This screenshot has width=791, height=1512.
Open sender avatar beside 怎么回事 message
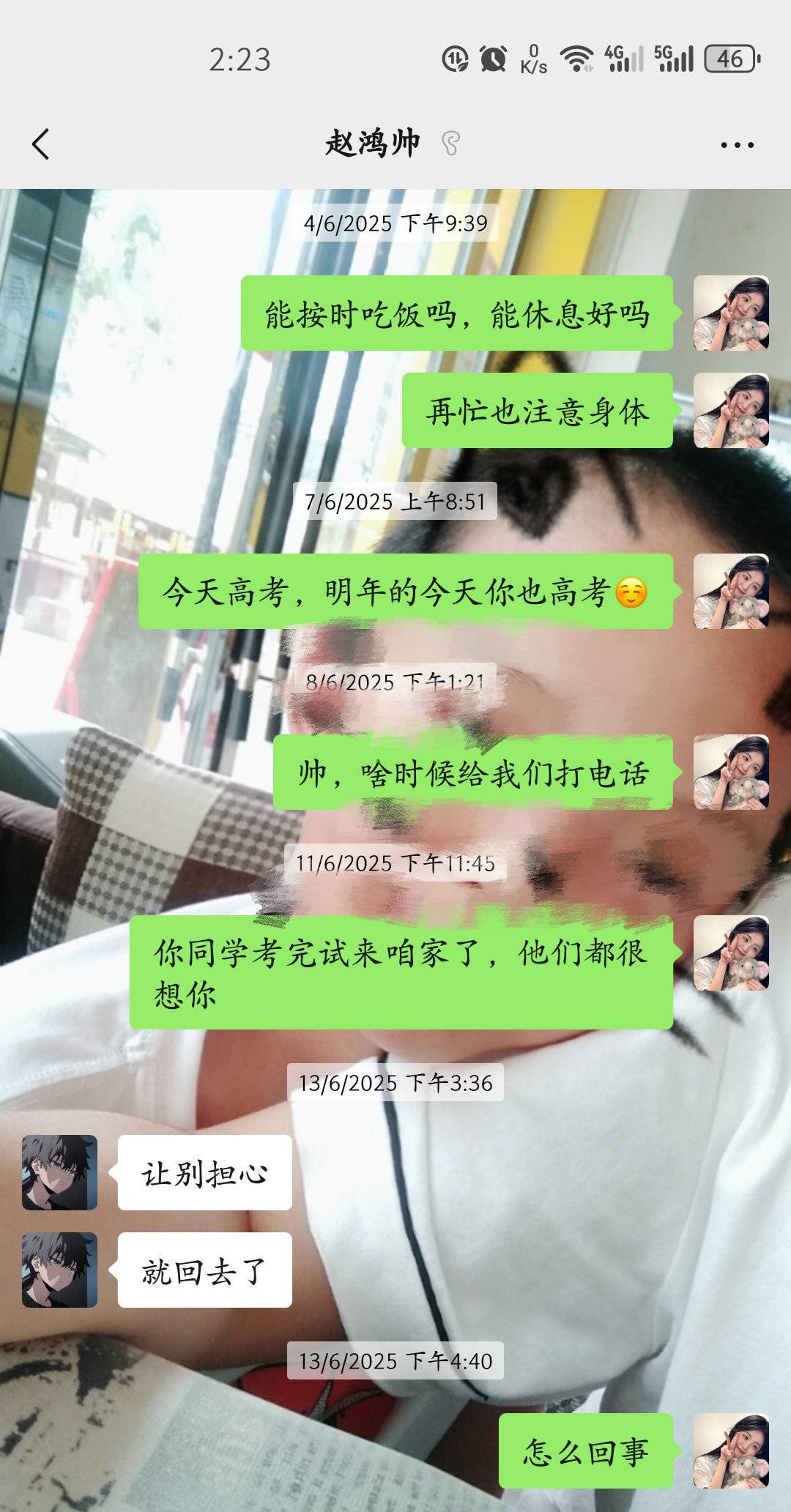(x=731, y=1450)
